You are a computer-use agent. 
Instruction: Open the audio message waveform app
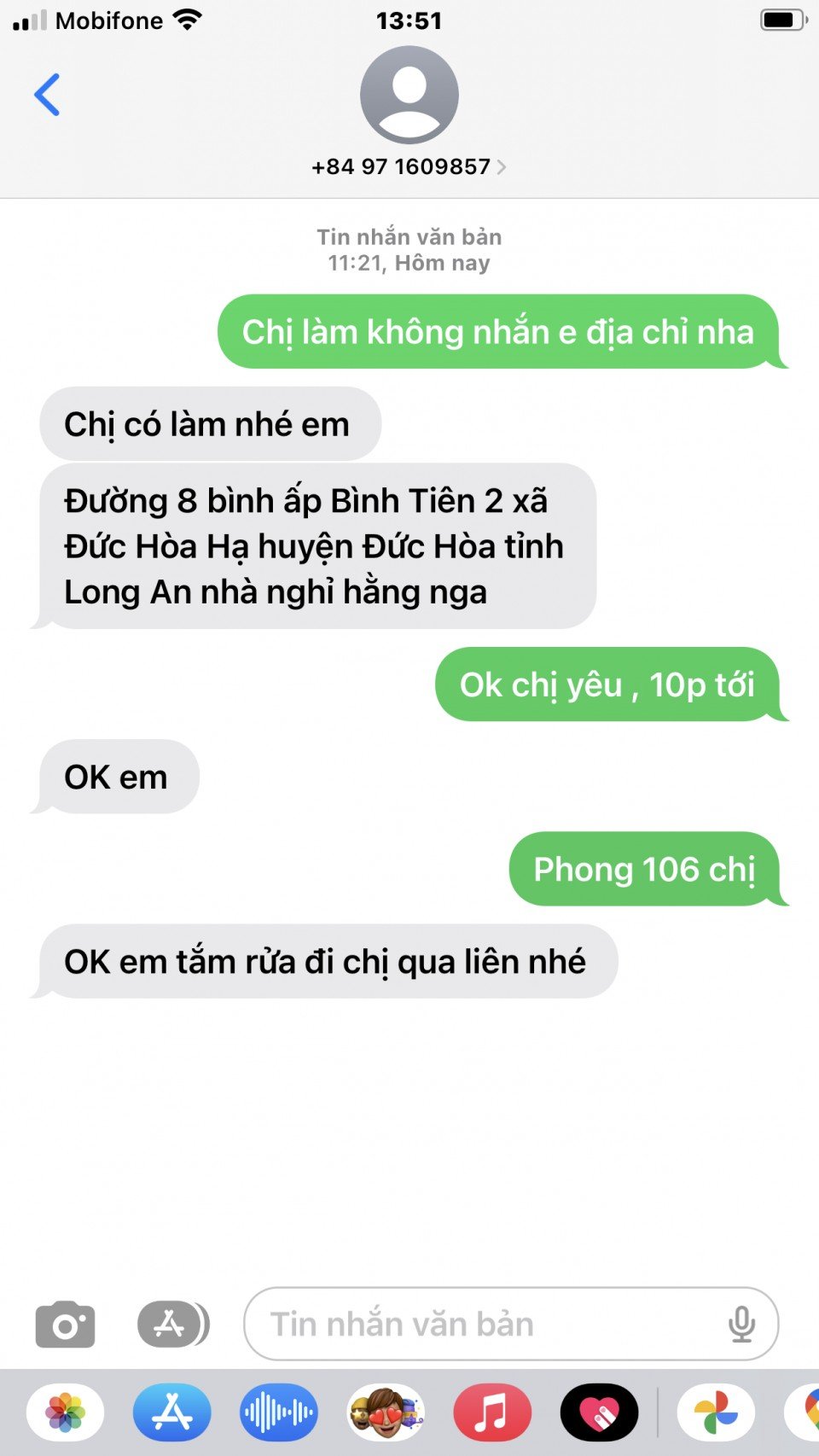point(279,1412)
